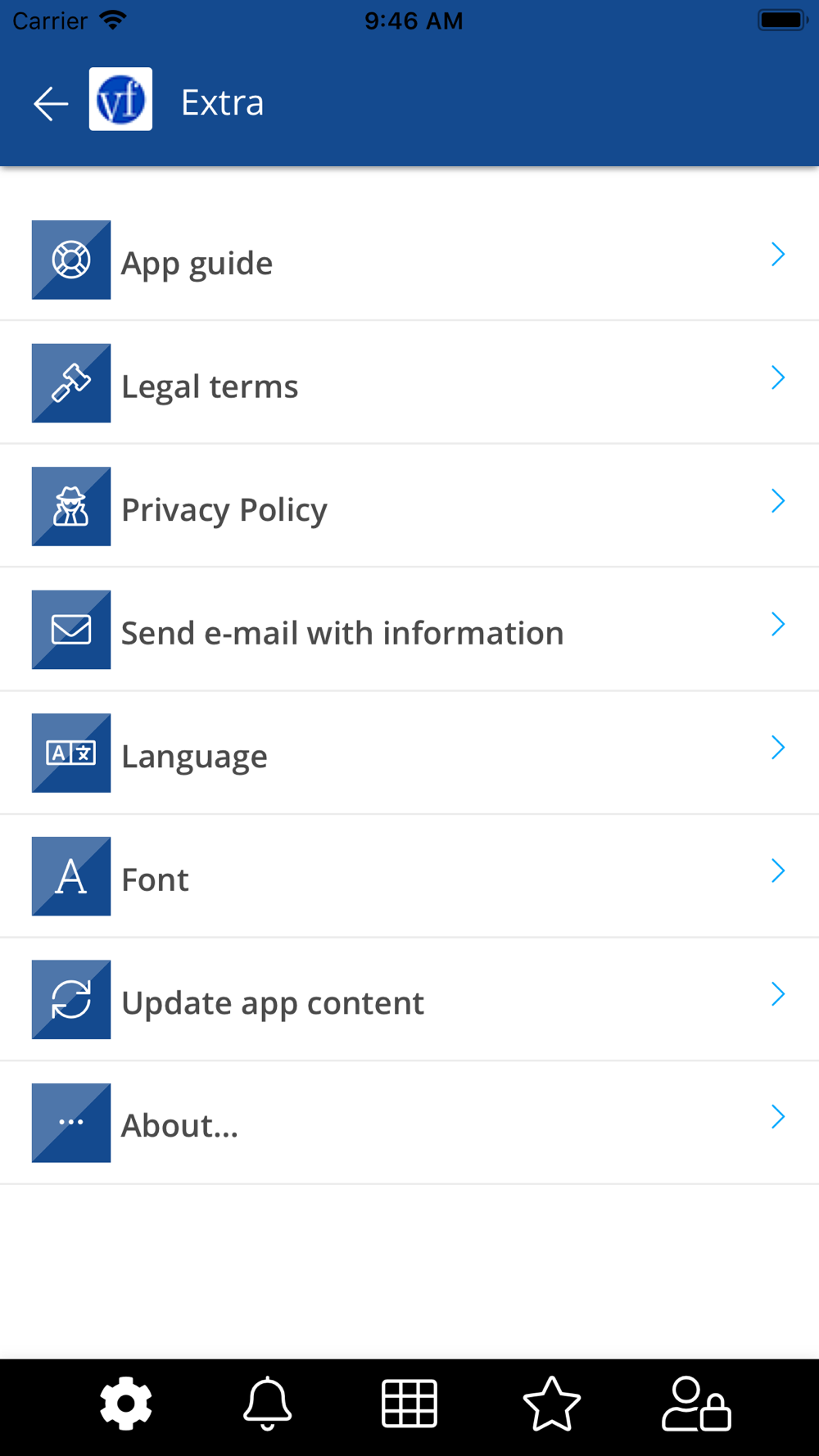The width and height of the screenshot is (819, 1456).
Task: Open the Font option
Action: pyautogui.click(x=409, y=876)
